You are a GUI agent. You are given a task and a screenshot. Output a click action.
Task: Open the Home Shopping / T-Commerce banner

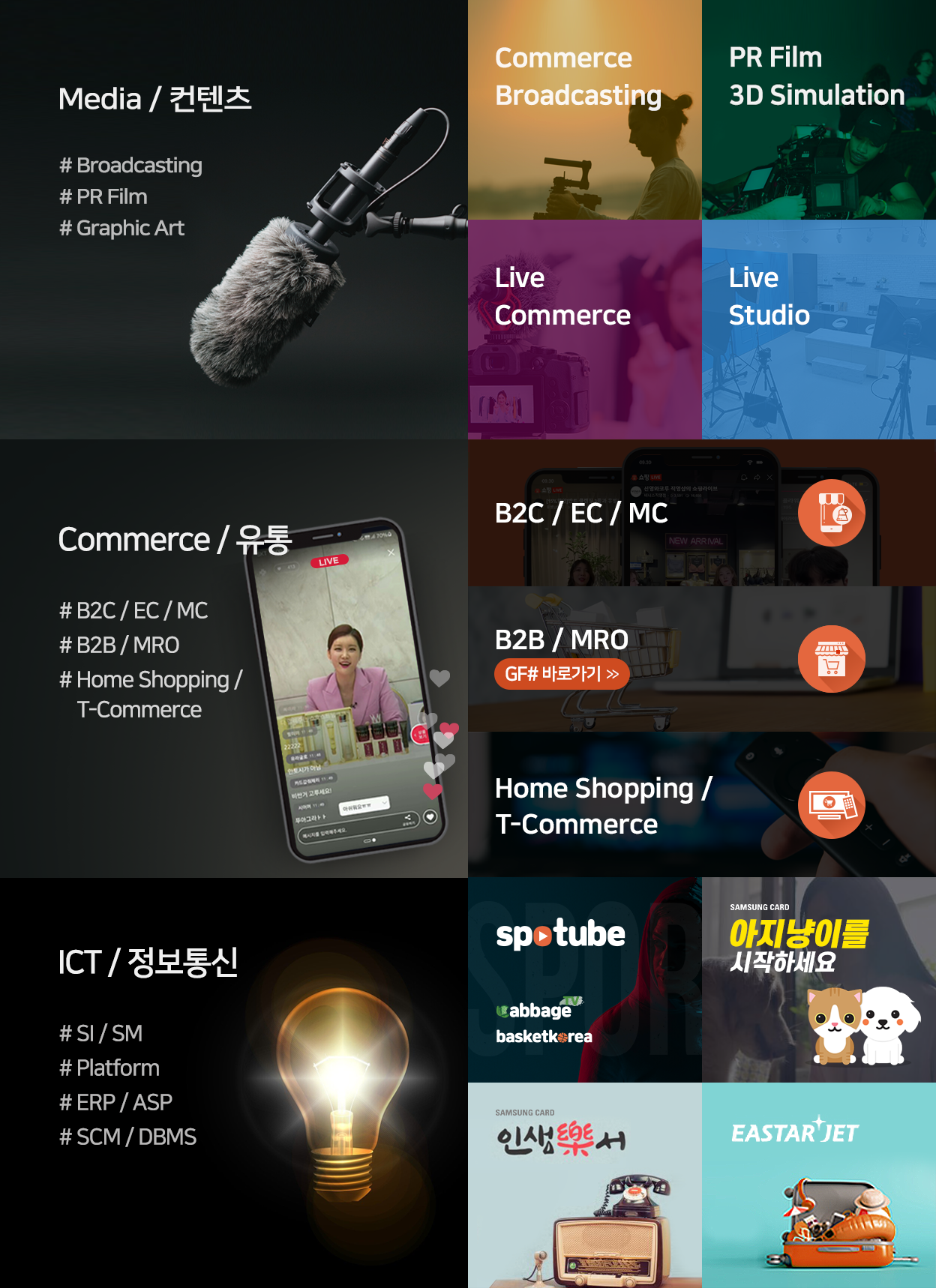(x=701, y=805)
